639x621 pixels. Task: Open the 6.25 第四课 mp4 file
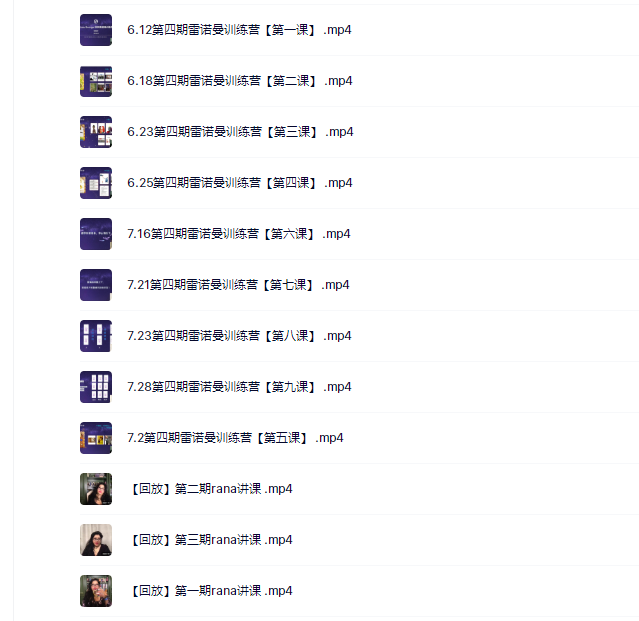(x=239, y=183)
